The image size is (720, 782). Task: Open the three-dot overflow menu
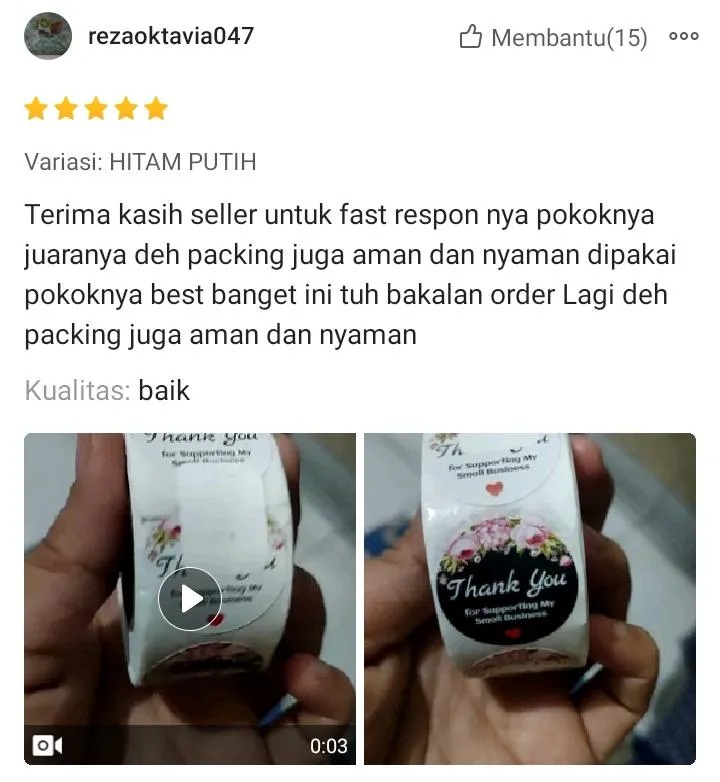tap(684, 37)
